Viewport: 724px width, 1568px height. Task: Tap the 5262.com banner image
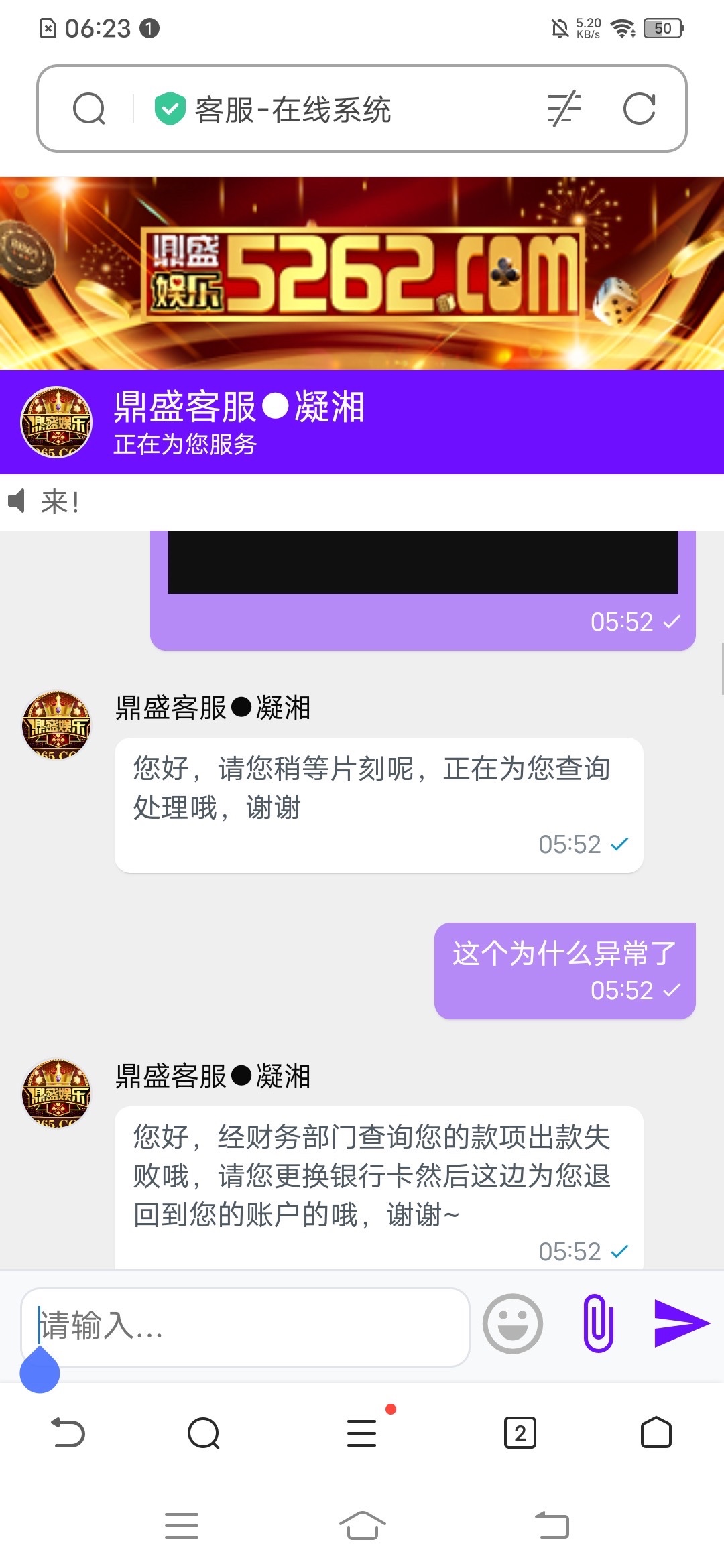coord(362,273)
